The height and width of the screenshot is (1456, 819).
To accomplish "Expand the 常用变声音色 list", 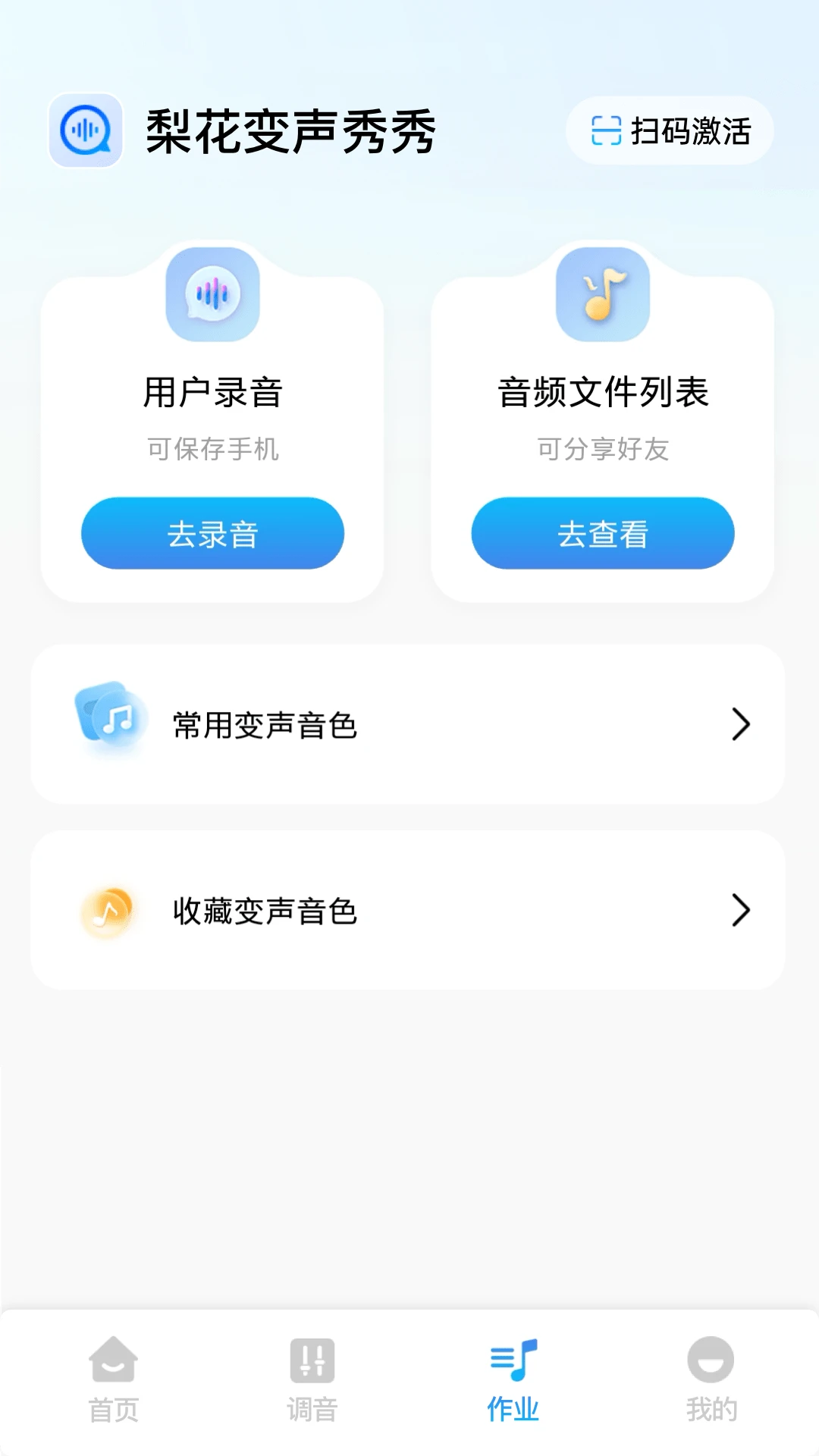I will click(x=409, y=724).
